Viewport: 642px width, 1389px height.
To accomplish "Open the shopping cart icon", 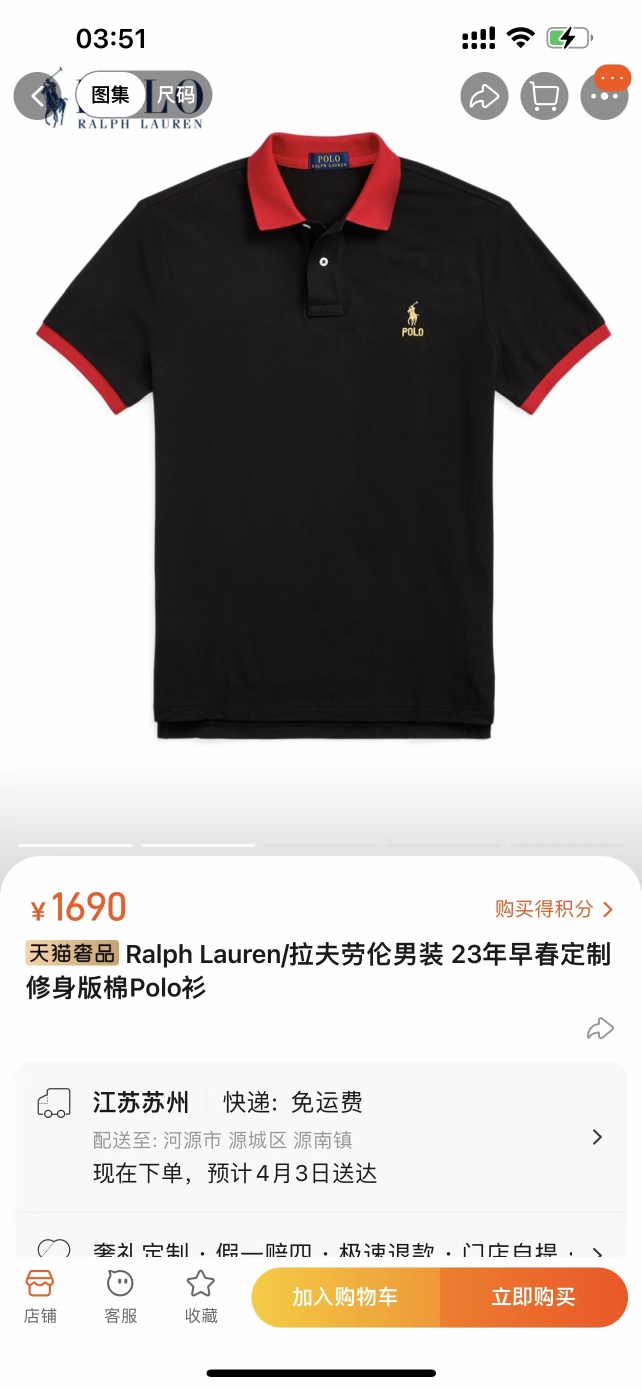I will (544, 97).
